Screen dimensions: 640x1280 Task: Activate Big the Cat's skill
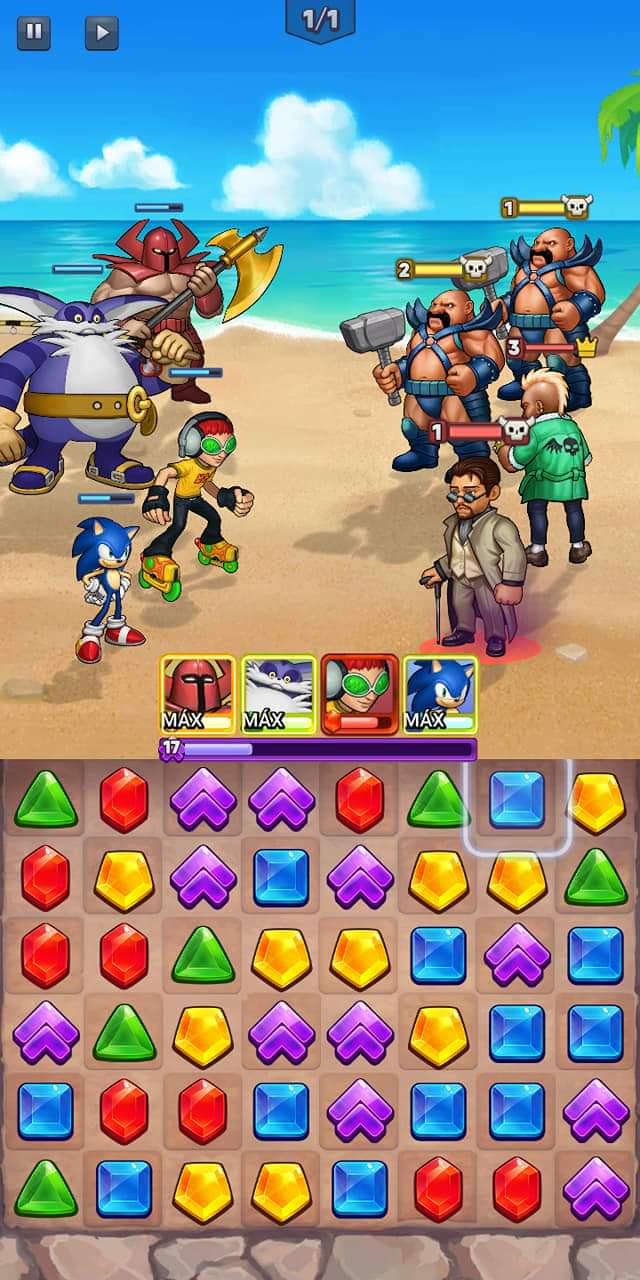click(278, 694)
